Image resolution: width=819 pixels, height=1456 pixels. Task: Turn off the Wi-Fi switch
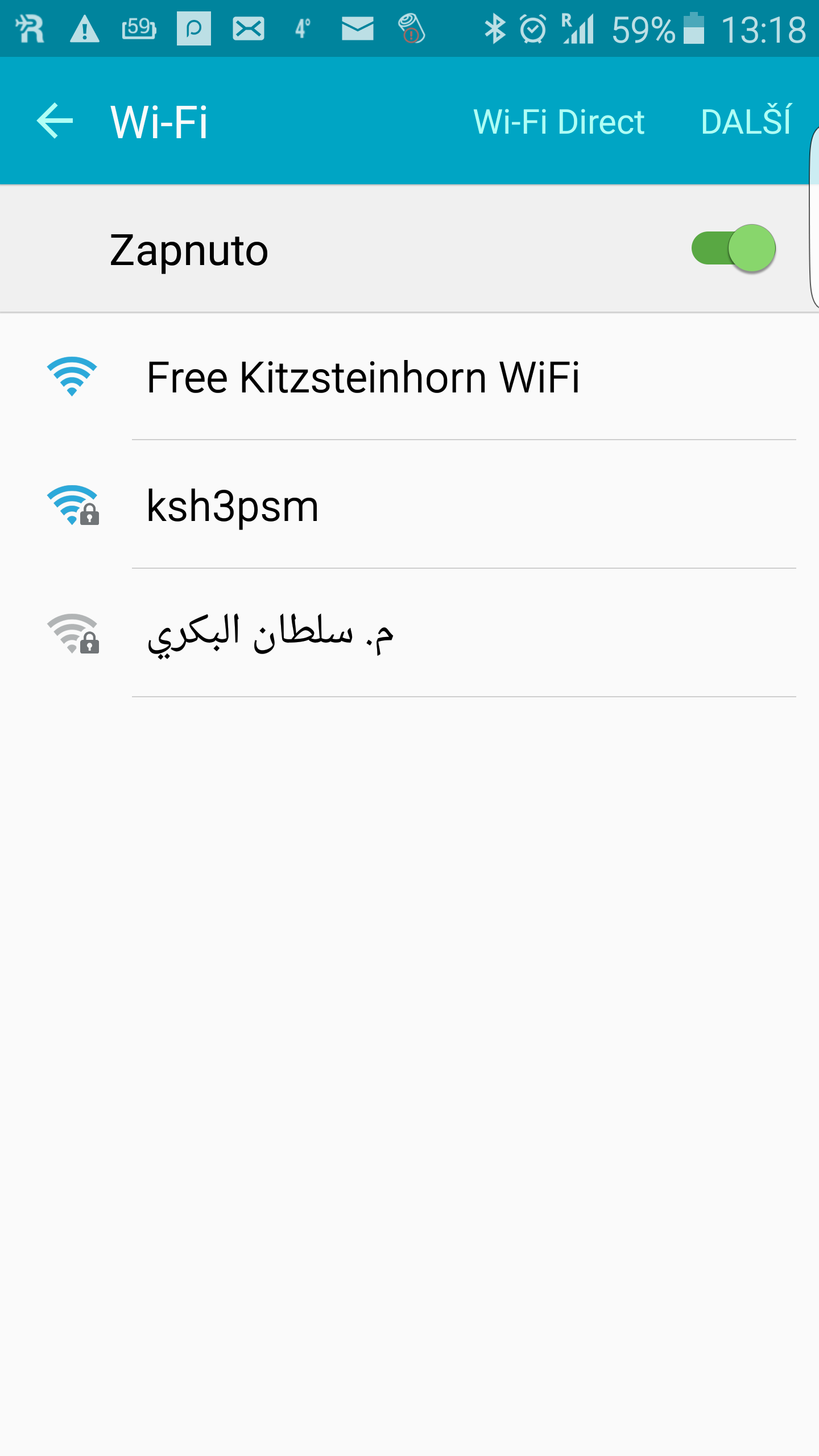pyautogui.click(x=734, y=249)
